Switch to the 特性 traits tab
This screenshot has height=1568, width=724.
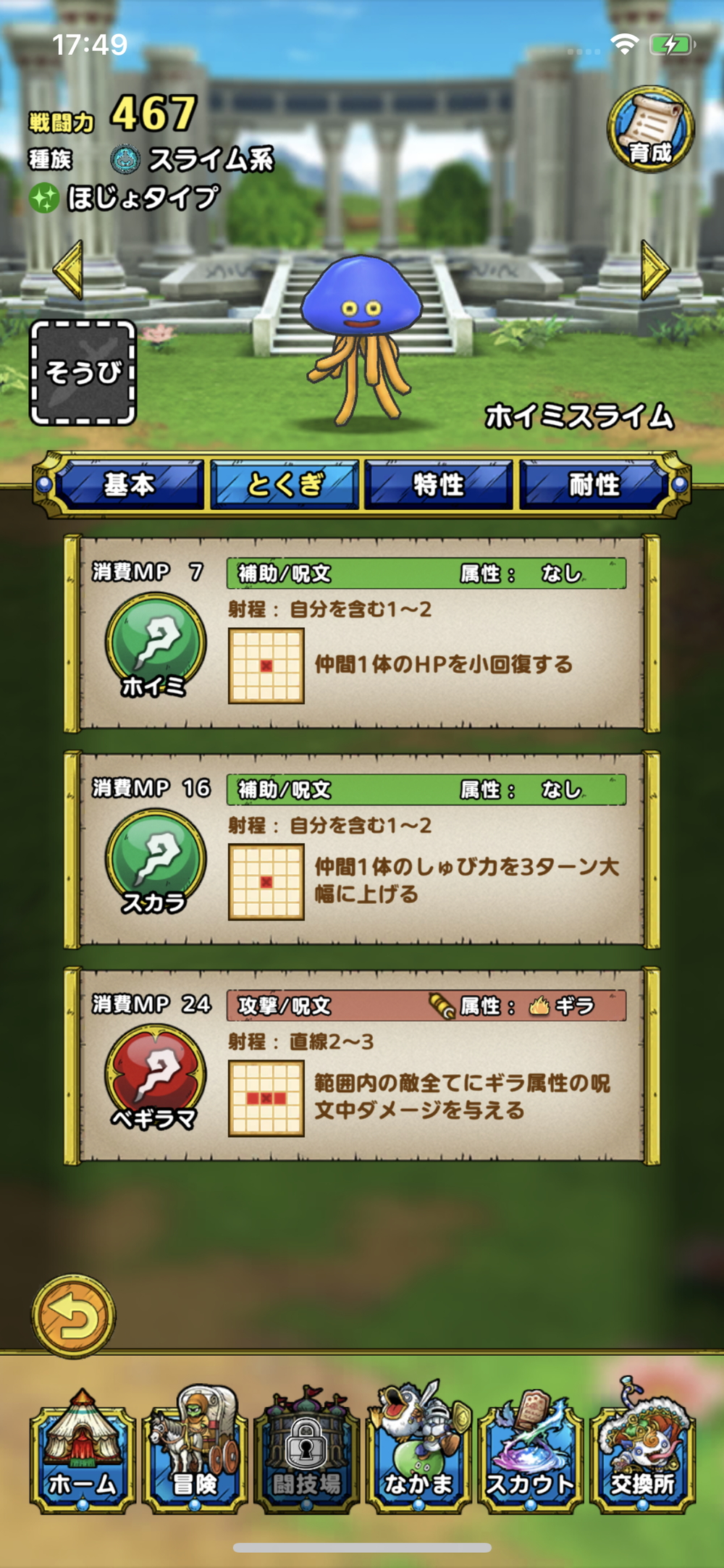(x=439, y=485)
